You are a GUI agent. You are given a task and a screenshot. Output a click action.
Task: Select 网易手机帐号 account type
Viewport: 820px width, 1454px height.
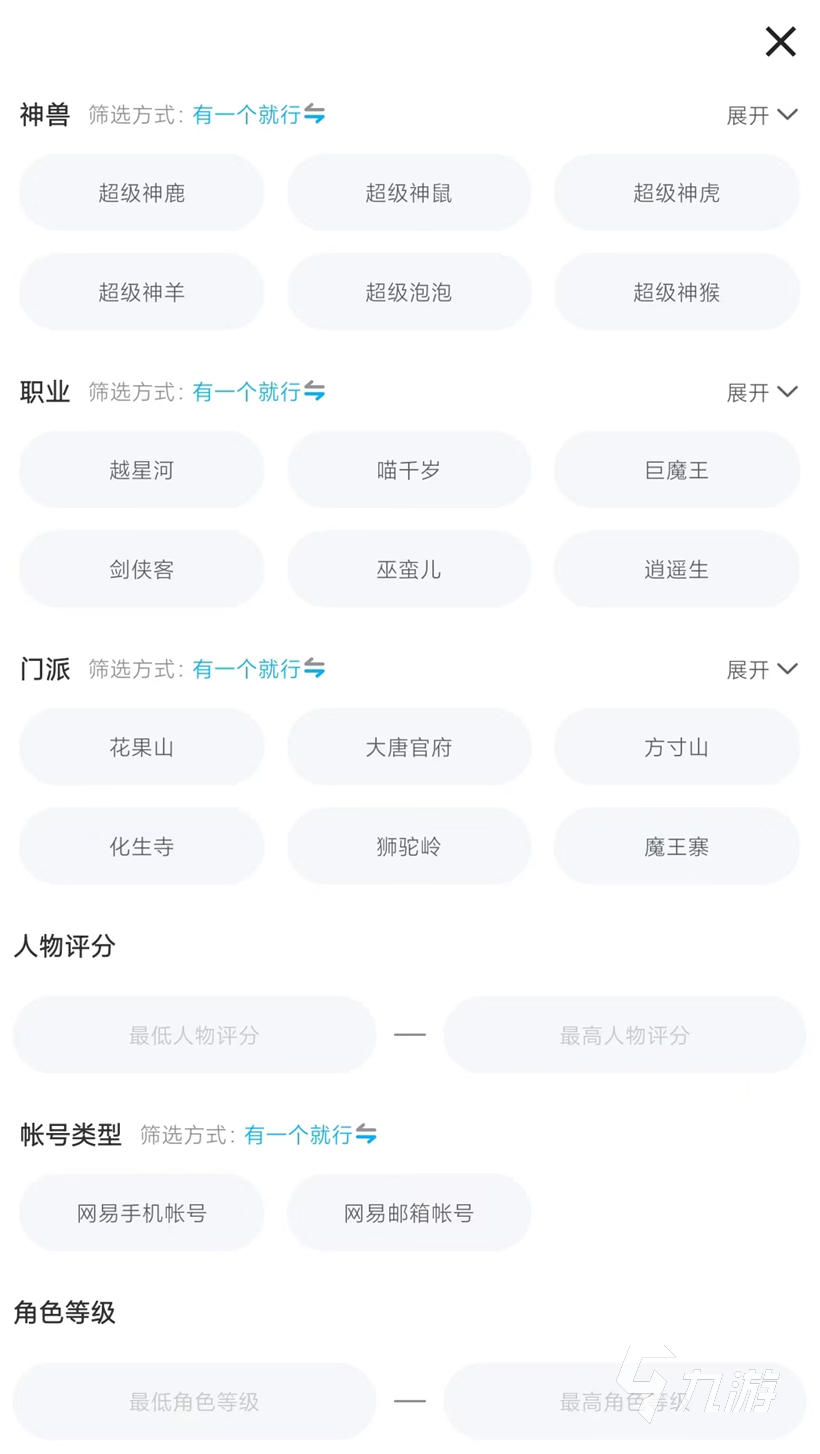(142, 1213)
